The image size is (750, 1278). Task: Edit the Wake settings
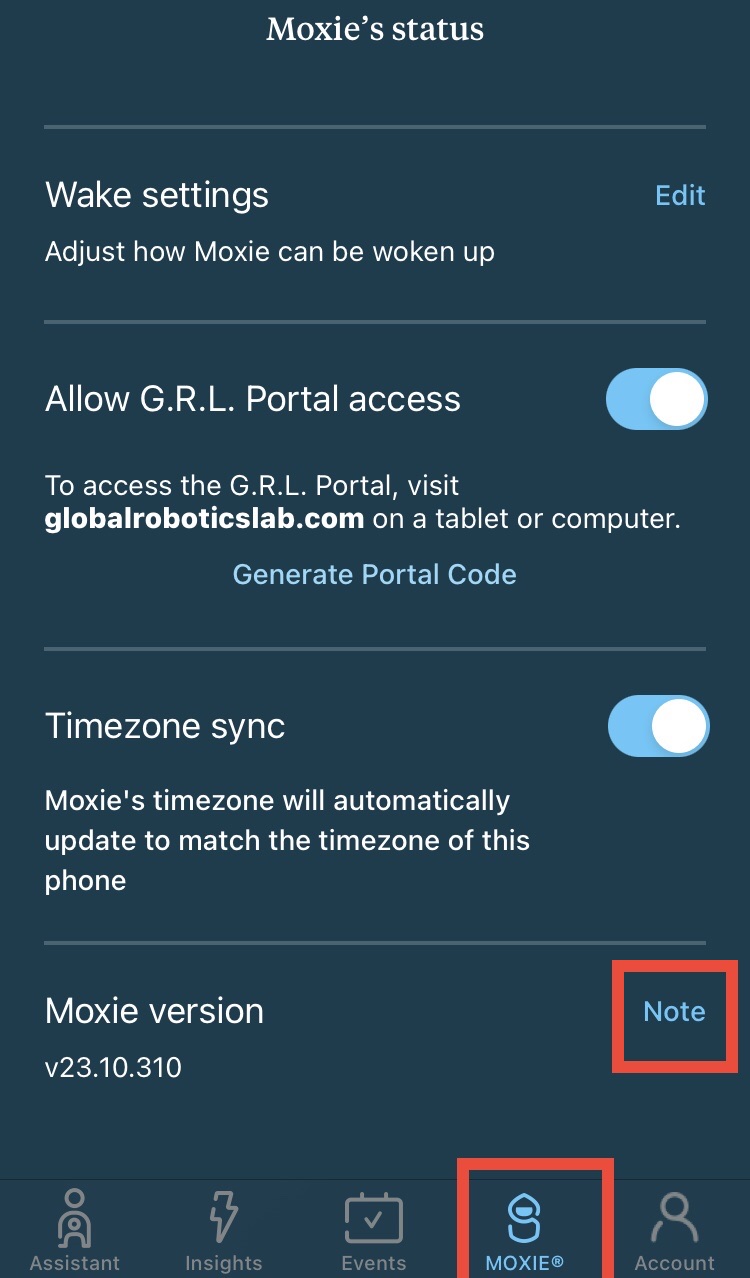(680, 195)
